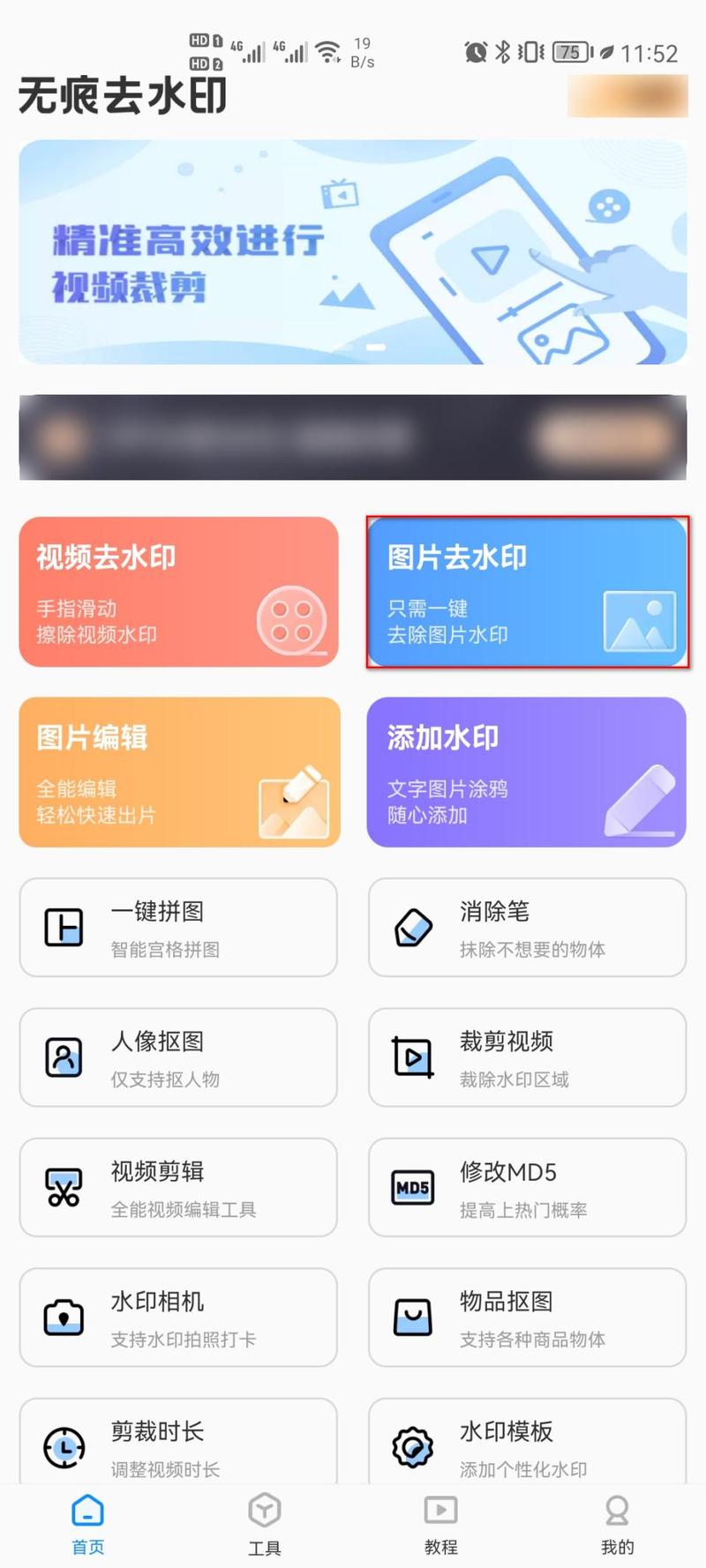
Task: Tap the 人像抠图 portrait cutout icon
Action: (x=62, y=1057)
